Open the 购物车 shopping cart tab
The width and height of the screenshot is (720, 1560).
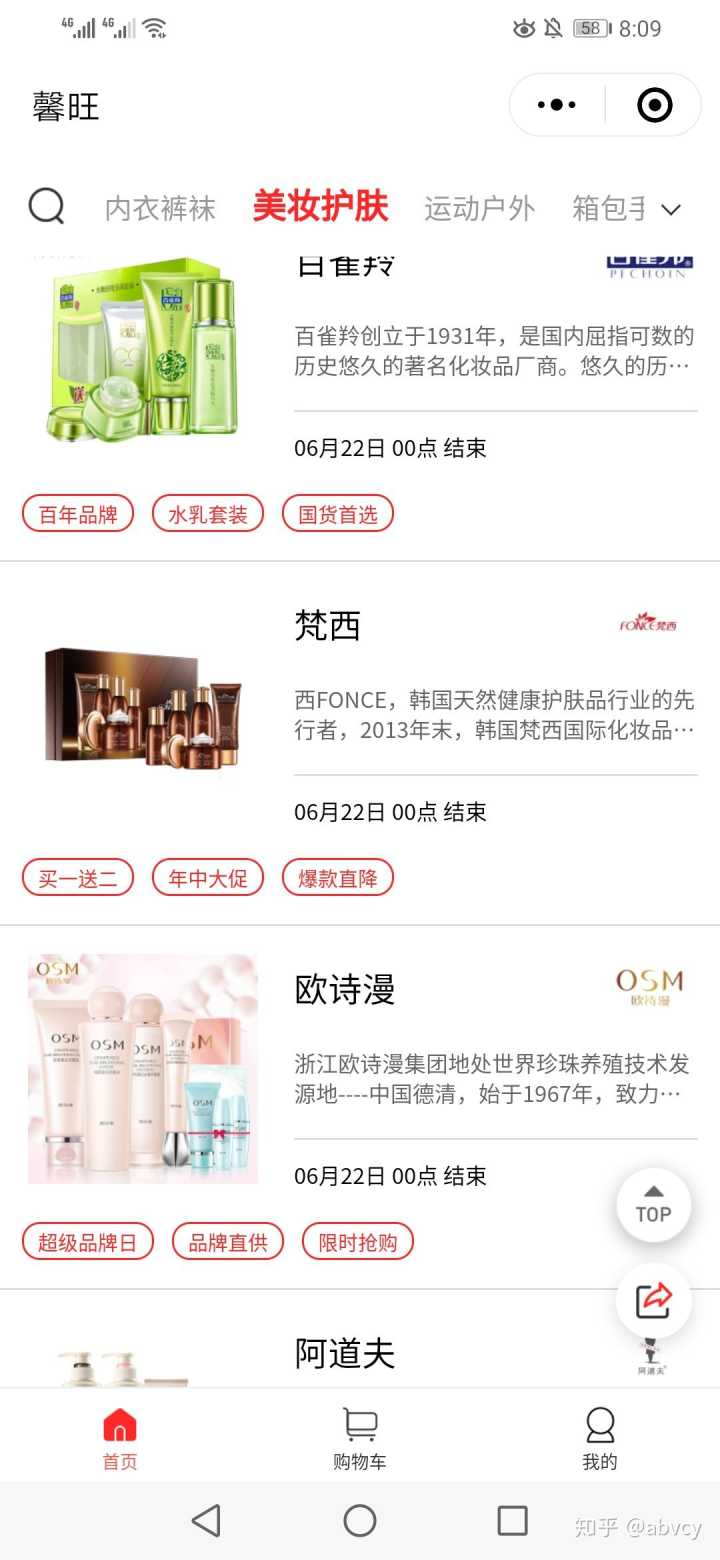coord(360,1438)
